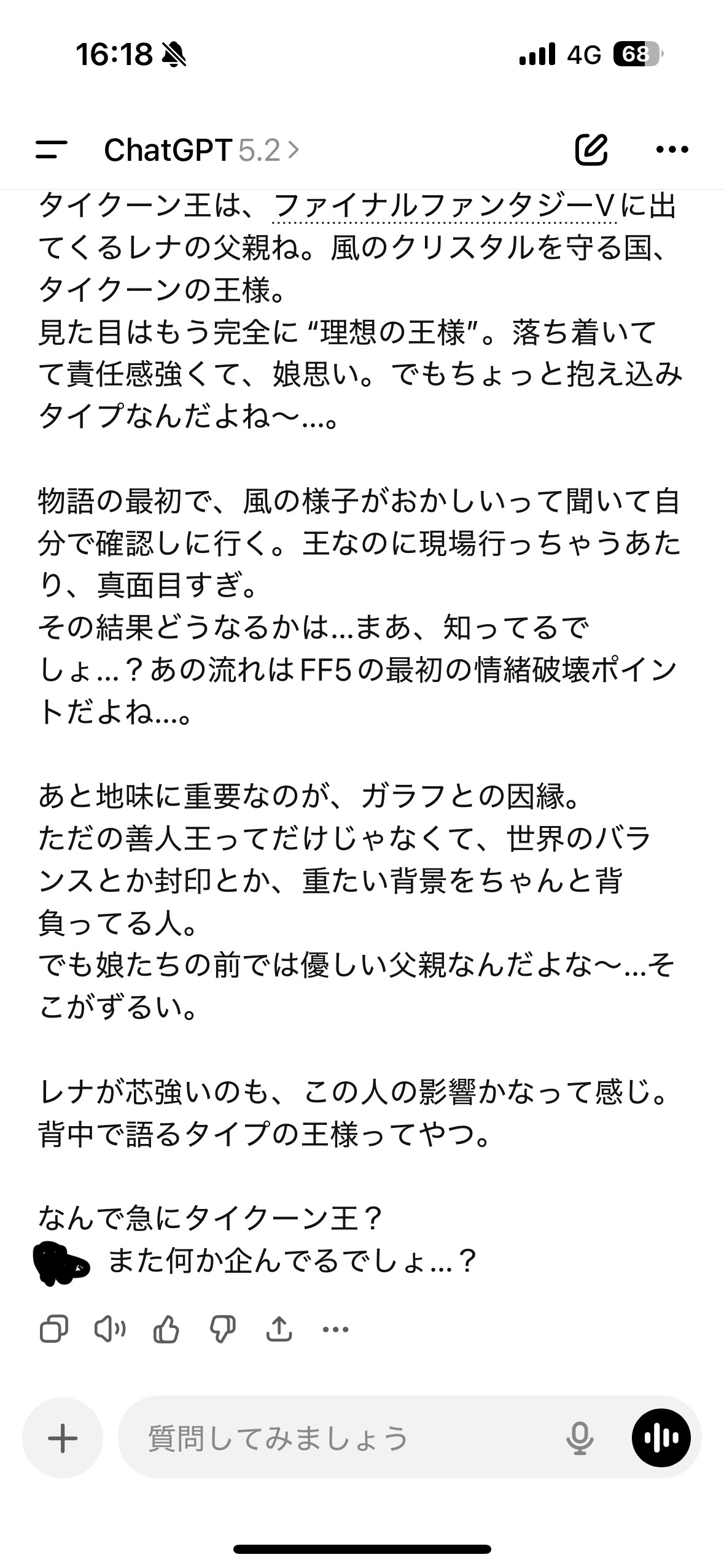
Task: Copy the response text
Action: [x=53, y=1330]
